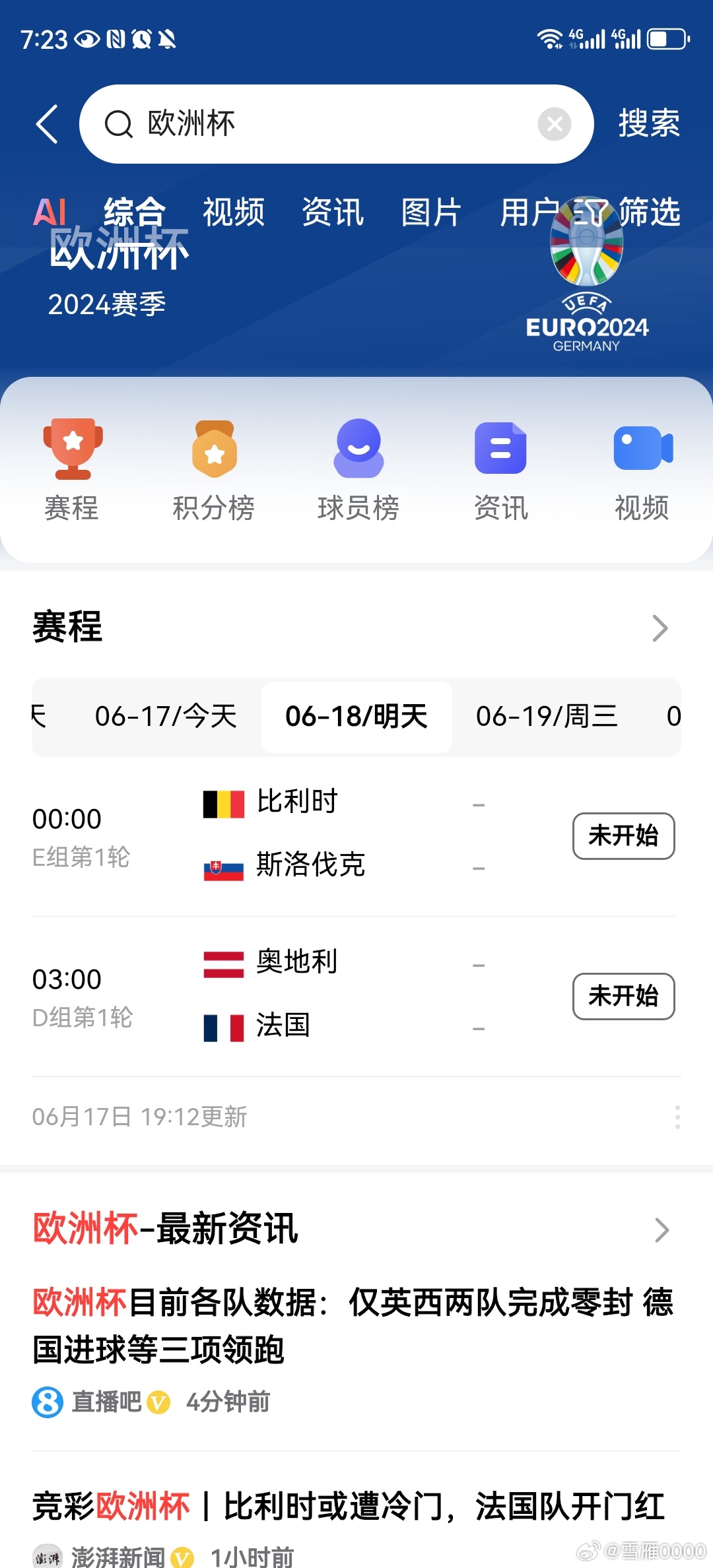Expand 欧洲杯-最新资讯 with its chevron
This screenshot has height=1568, width=713.
point(662,1230)
